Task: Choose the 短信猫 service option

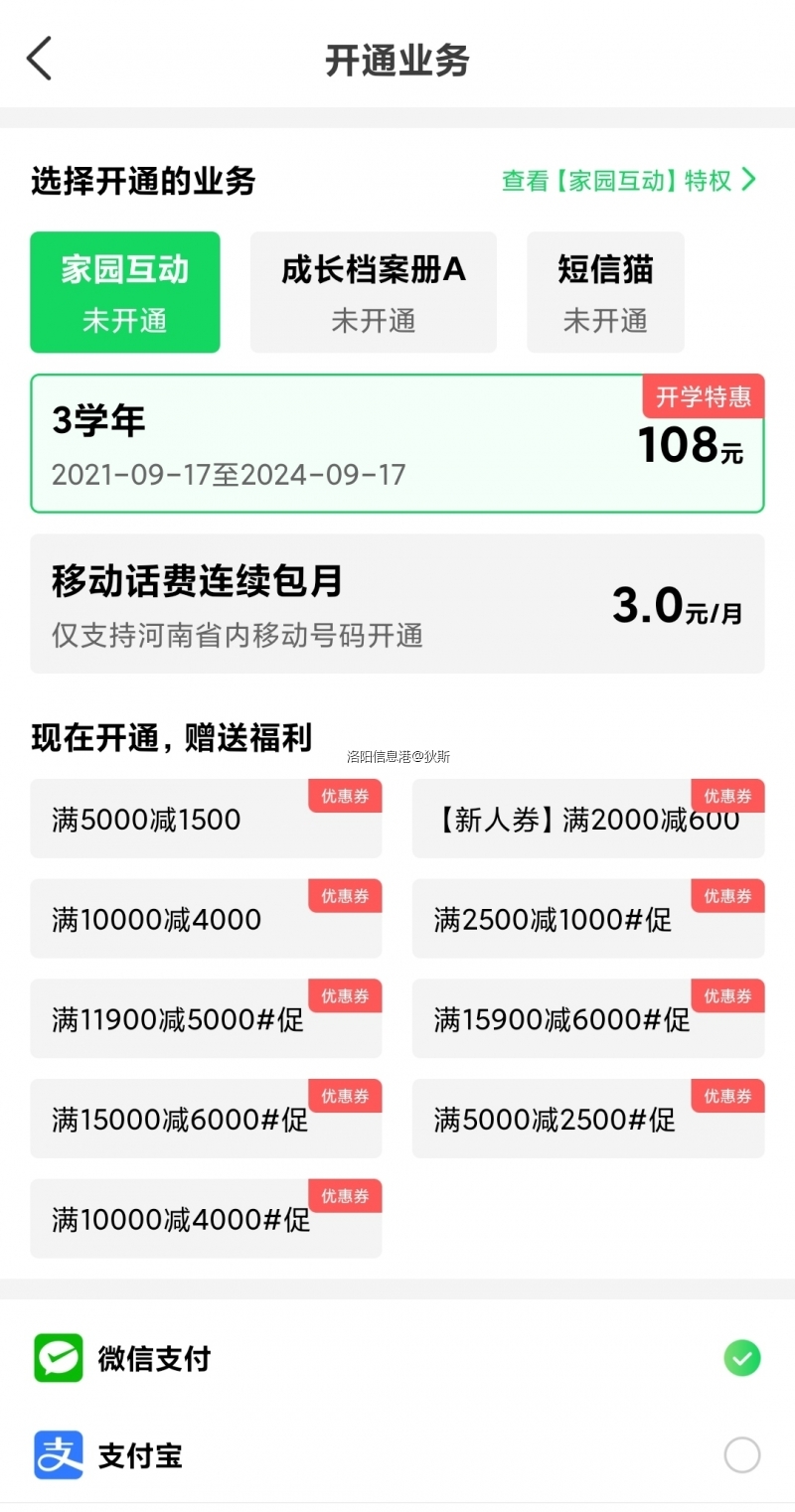Action: (605, 292)
